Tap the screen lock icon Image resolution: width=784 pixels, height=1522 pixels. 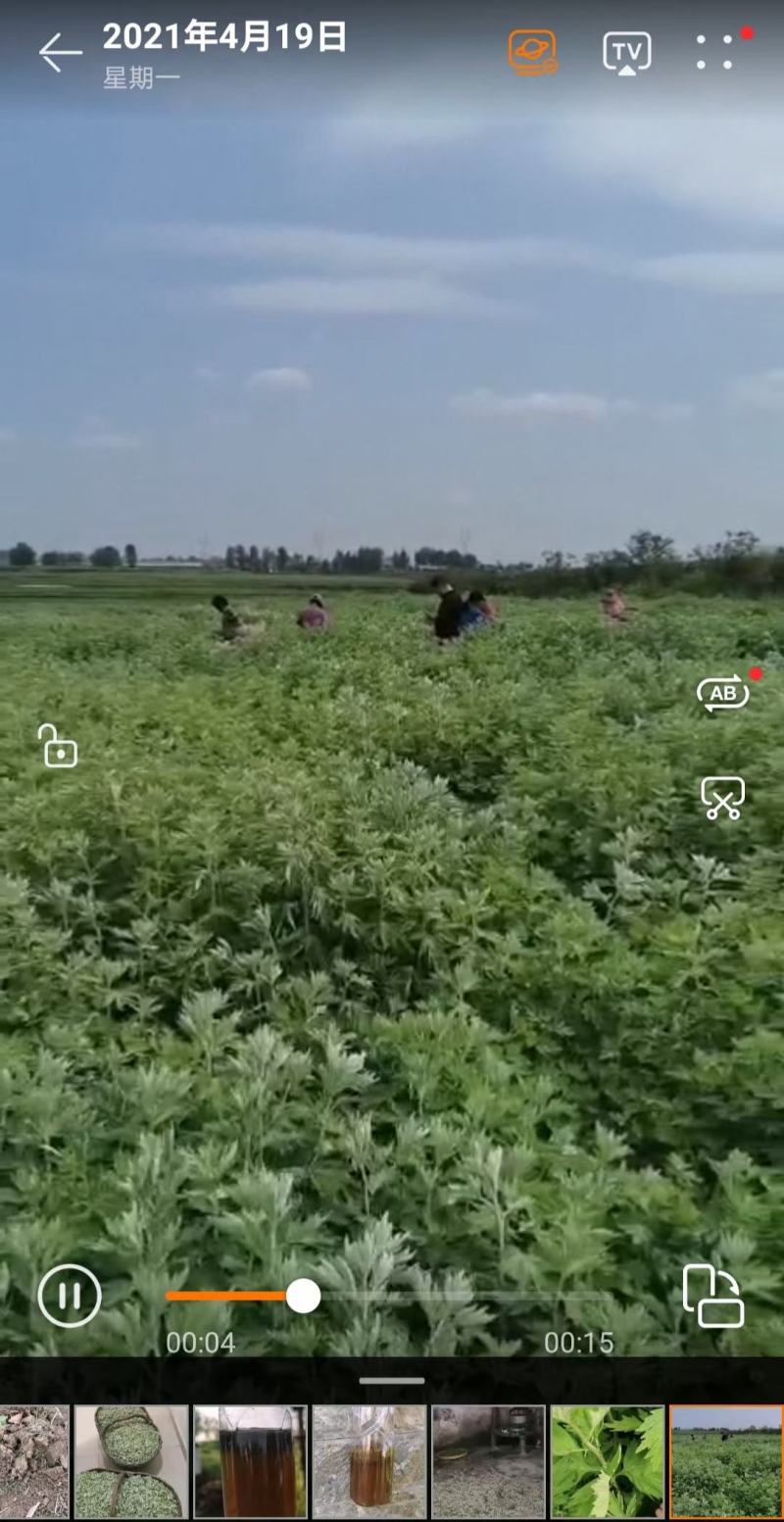[x=58, y=746]
